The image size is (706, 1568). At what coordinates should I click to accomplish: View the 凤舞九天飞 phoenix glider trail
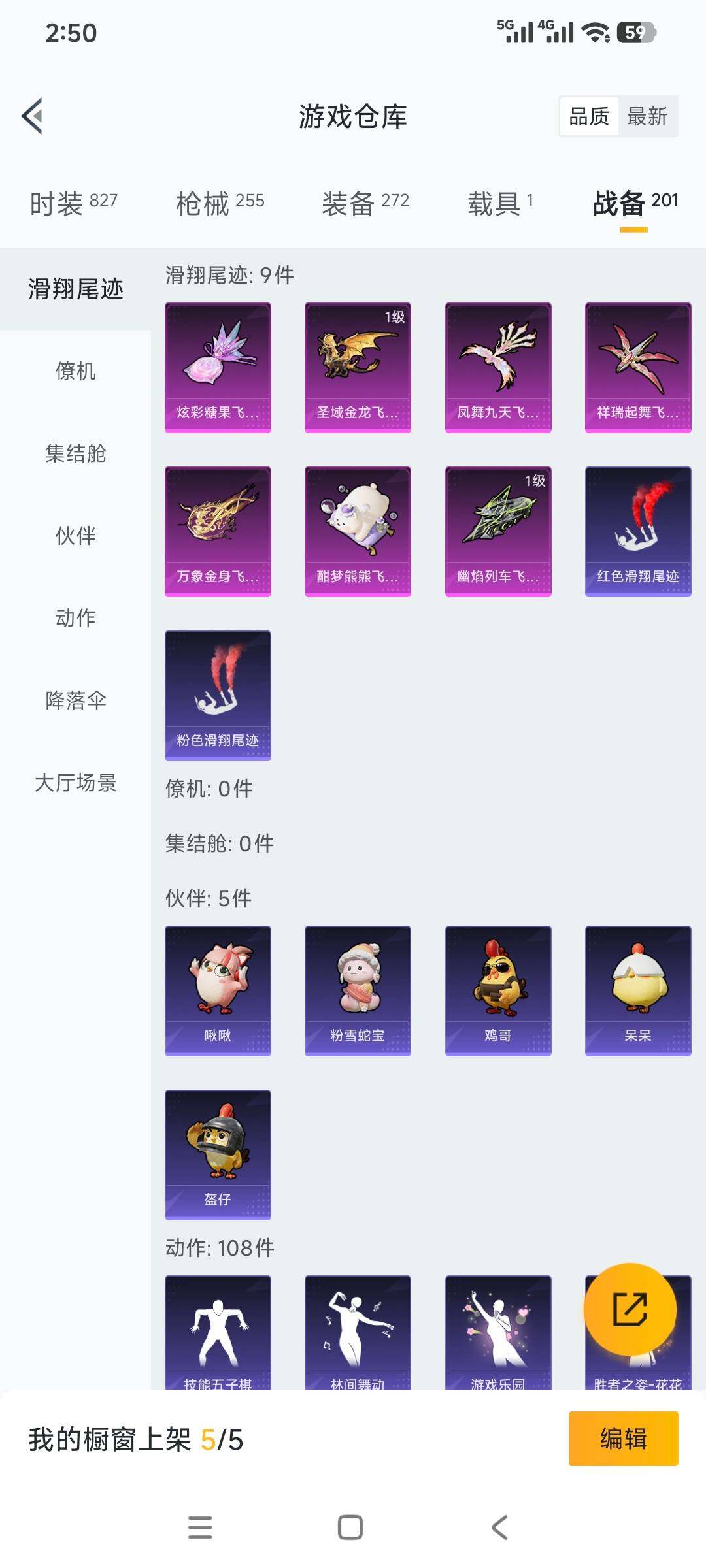(x=498, y=367)
